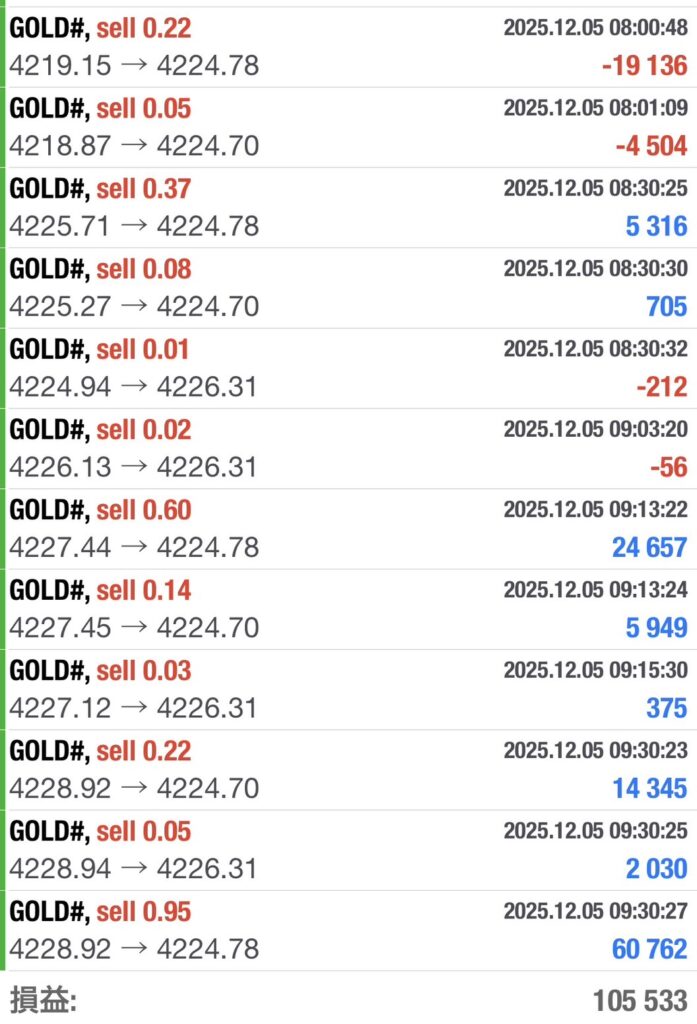The image size is (697, 1024).
Task: View the sell 0.14 trade at 09:13:24
Action: pos(348,609)
